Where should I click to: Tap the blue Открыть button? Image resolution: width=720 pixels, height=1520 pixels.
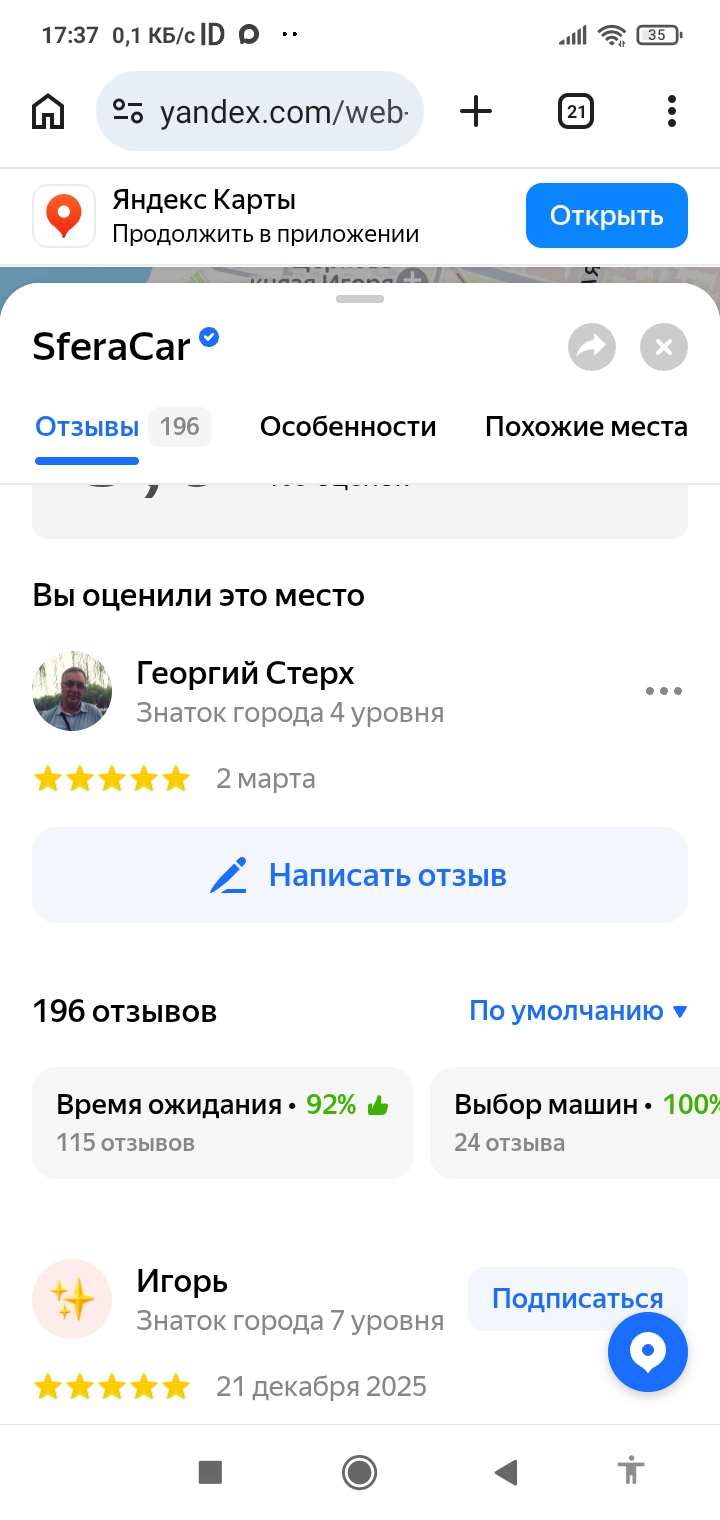606,215
